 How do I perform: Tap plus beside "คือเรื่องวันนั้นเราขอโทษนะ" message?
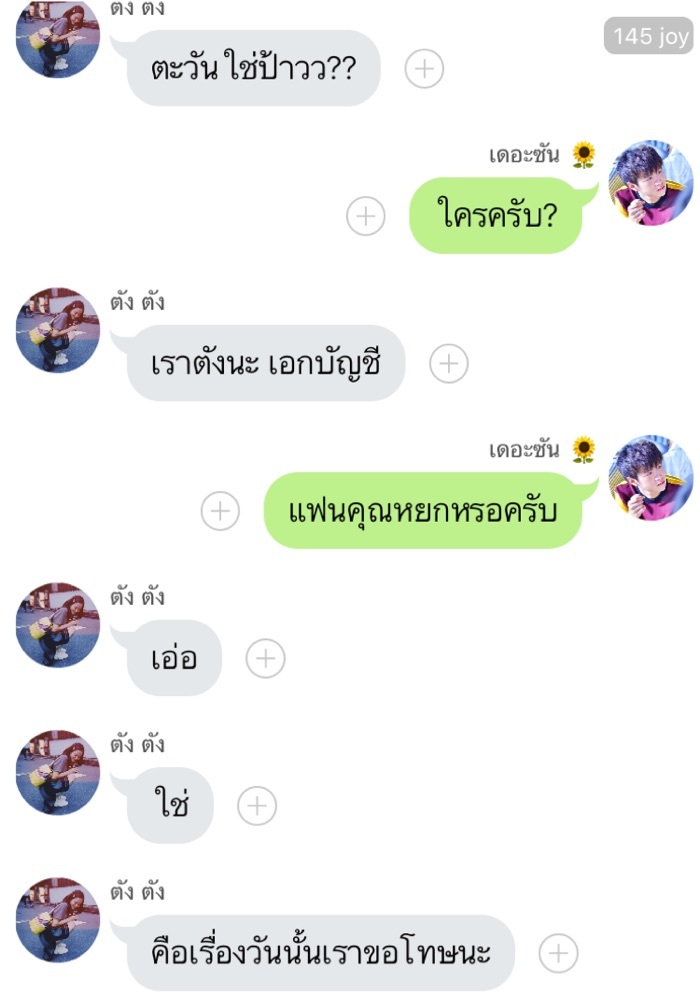pyautogui.click(x=558, y=952)
